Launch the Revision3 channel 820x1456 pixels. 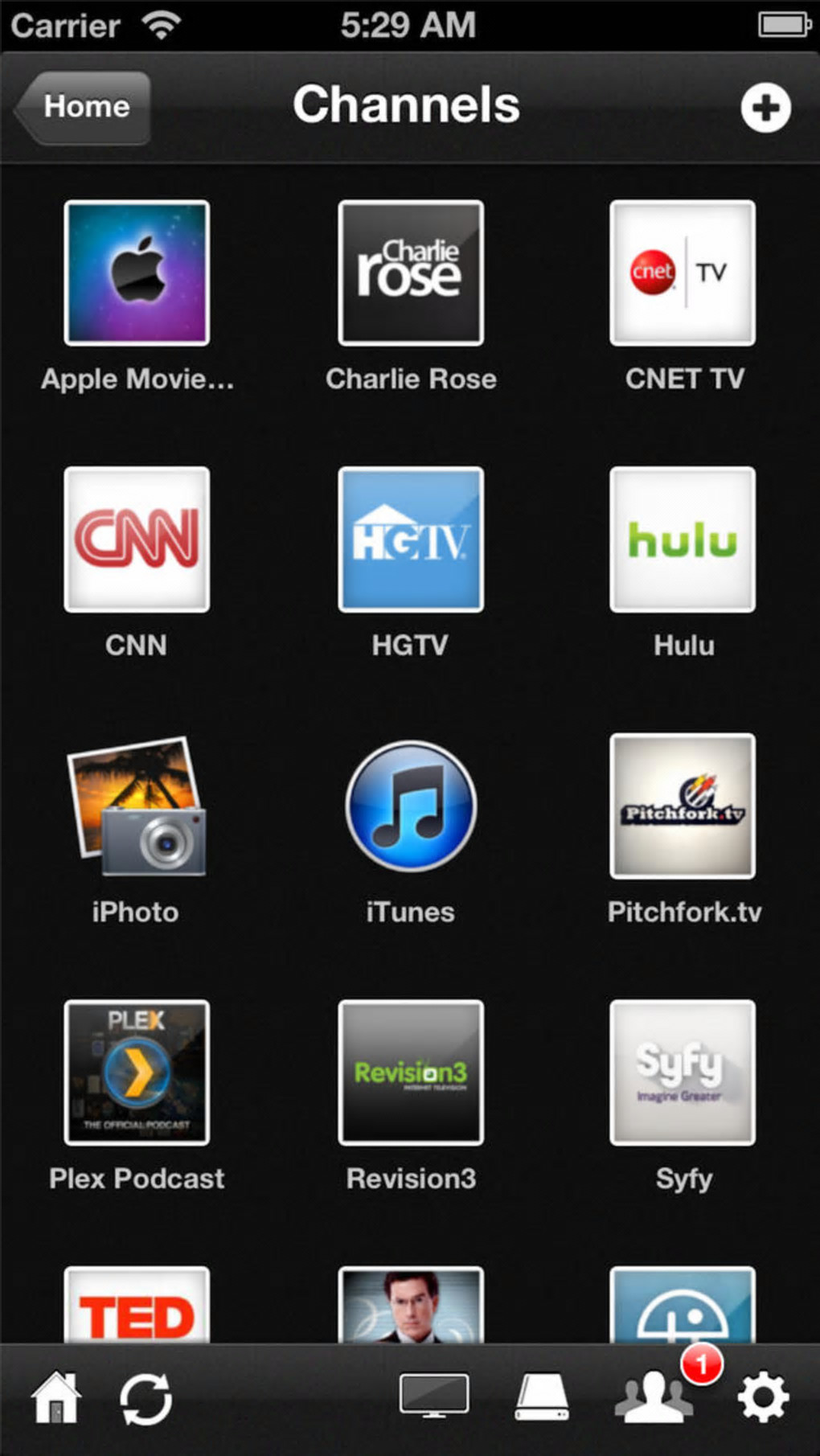point(411,1073)
